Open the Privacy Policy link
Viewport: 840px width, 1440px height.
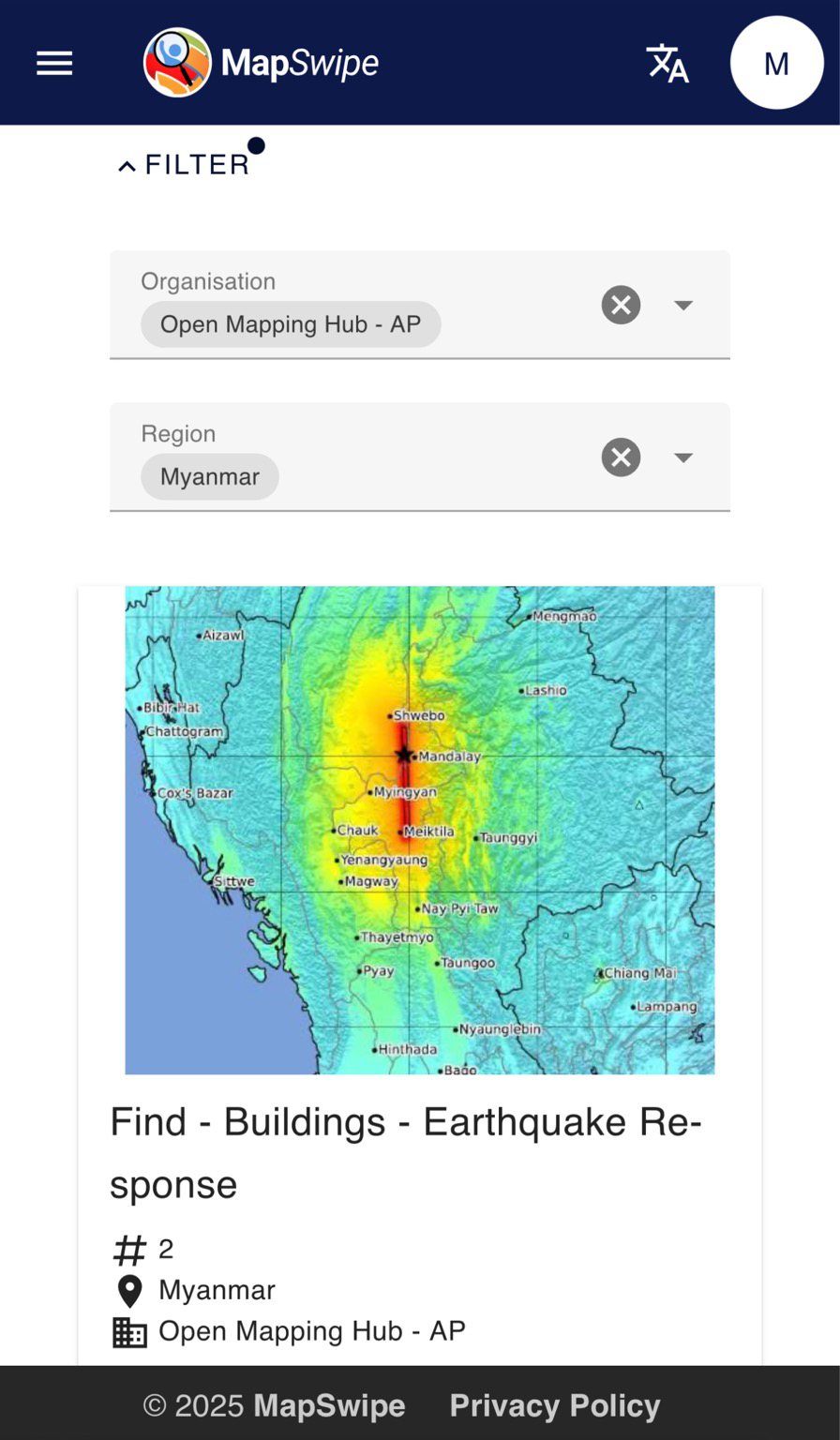pyautogui.click(x=555, y=1405)
